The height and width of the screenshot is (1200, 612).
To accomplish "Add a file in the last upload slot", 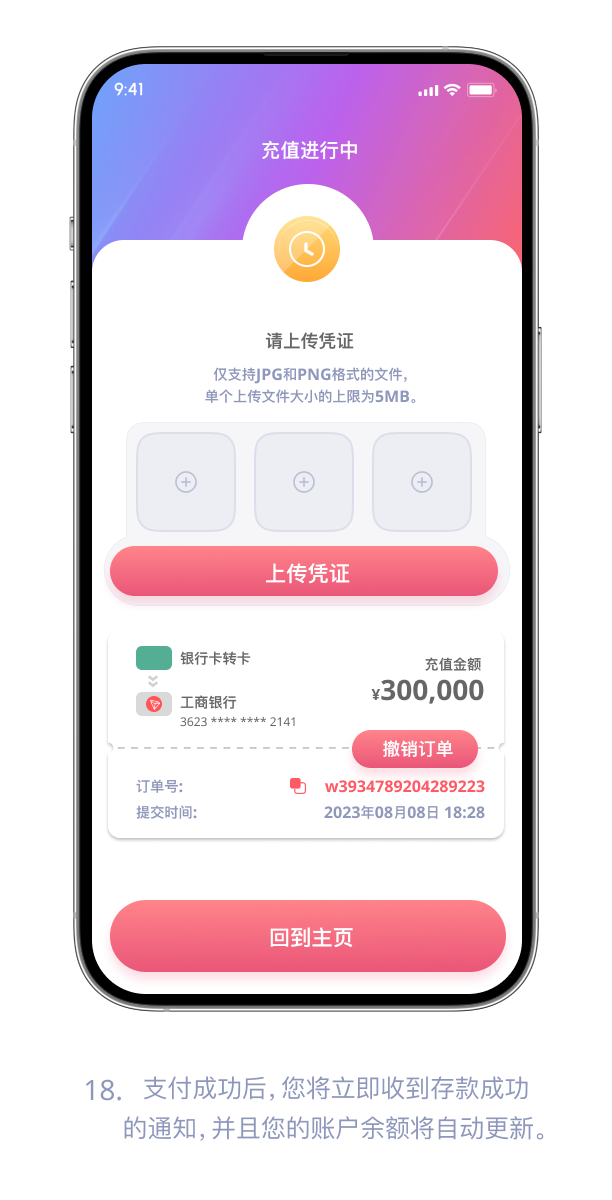I will click(x=422, y=482).
